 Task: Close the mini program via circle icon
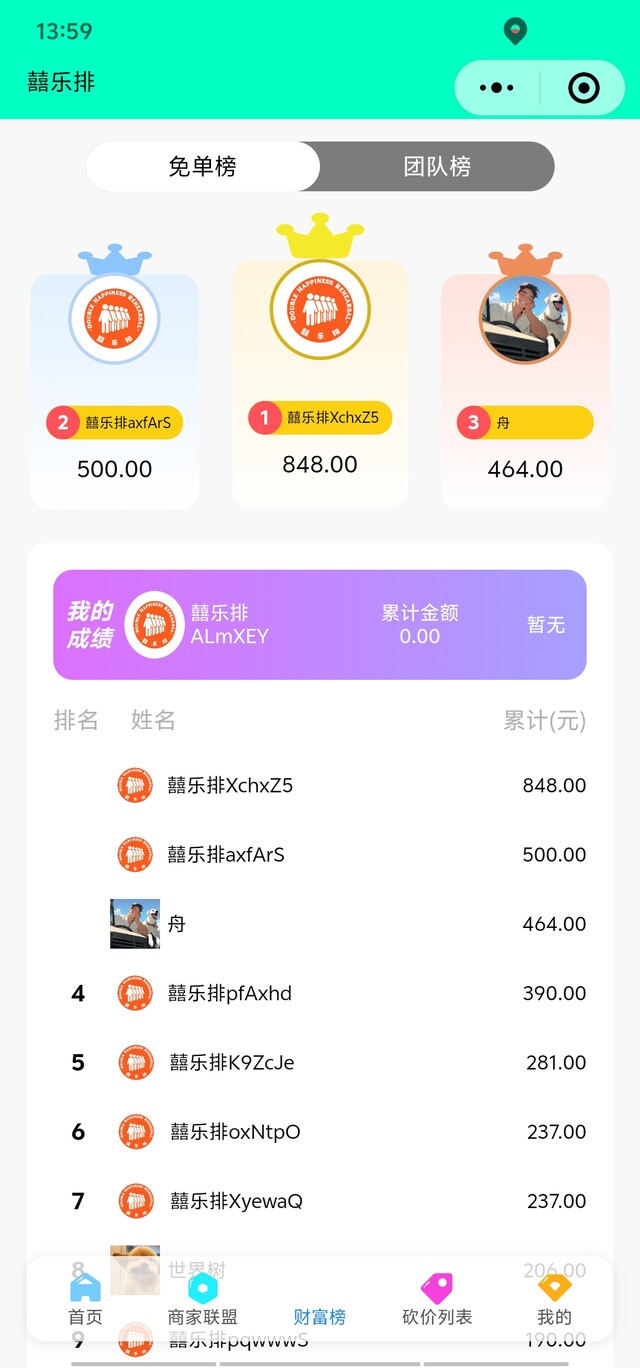click(x=583, y=88)
